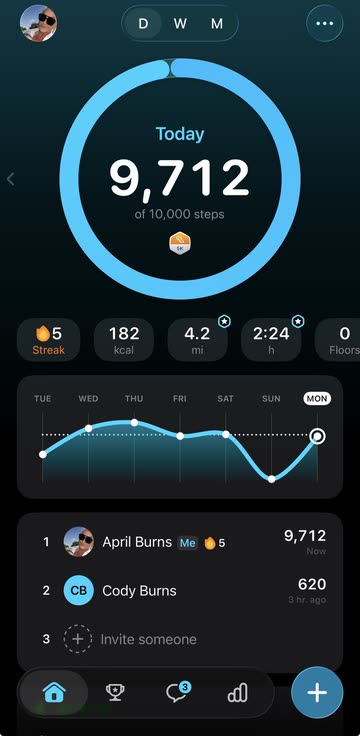
Task: Switch to the W weekly view
Action: pyautogui.click(x=180, y=23)
